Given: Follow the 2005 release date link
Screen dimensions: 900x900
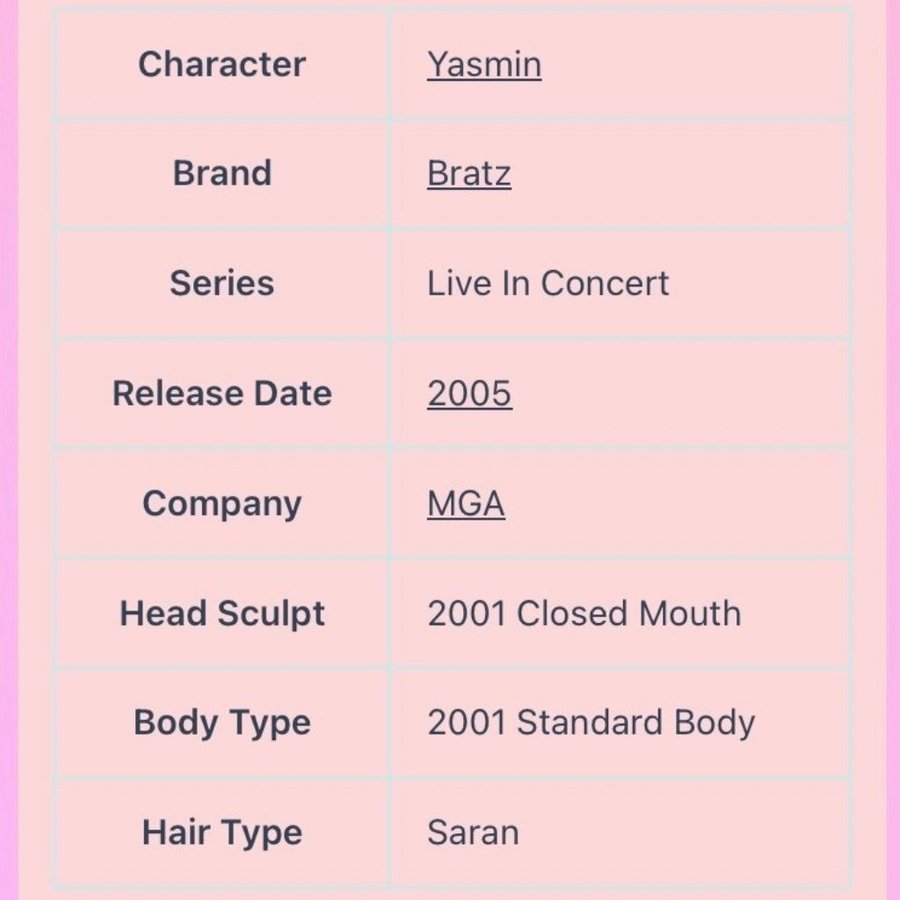Looking at the screenshot, I should click(469, 394).
